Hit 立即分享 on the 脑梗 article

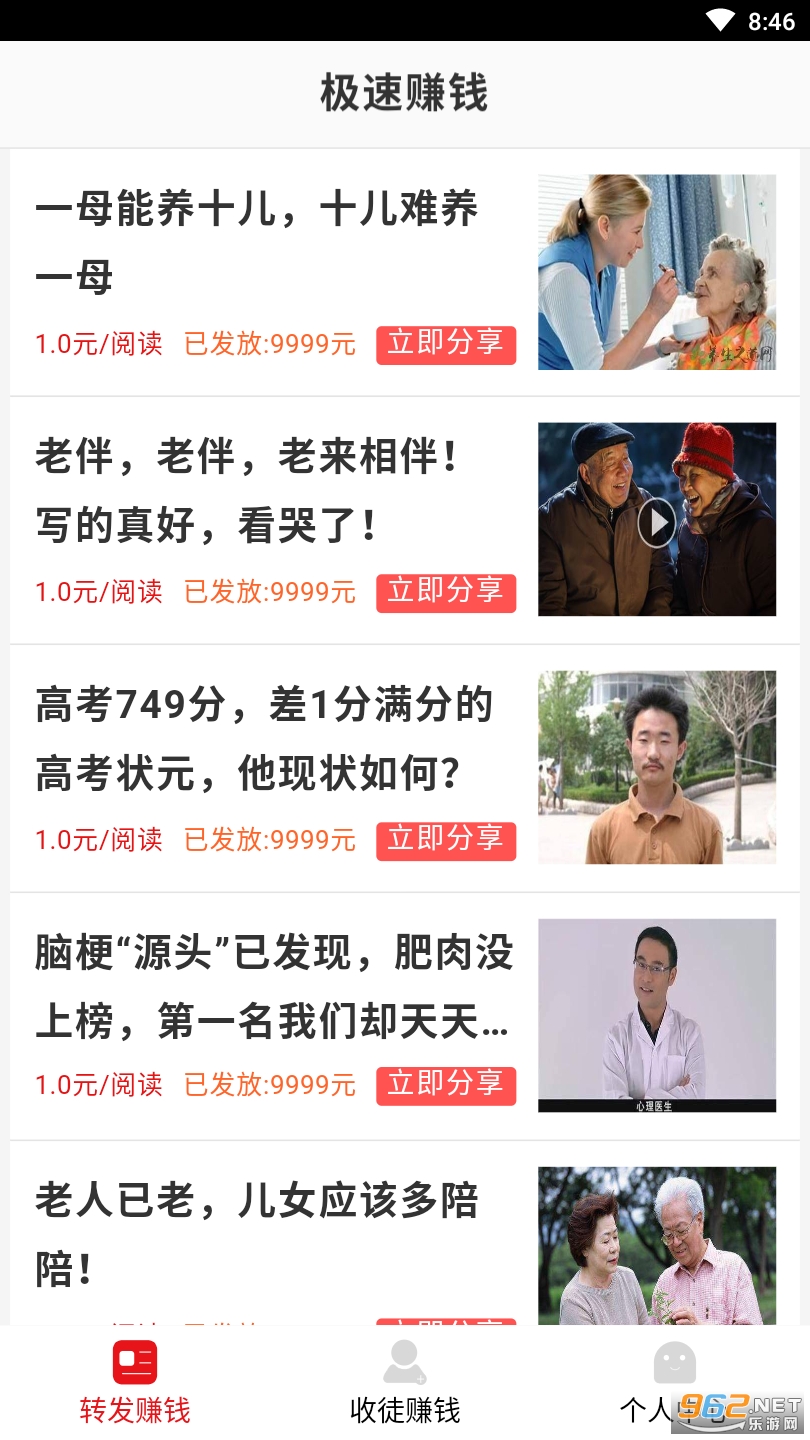click(446, 1084)
